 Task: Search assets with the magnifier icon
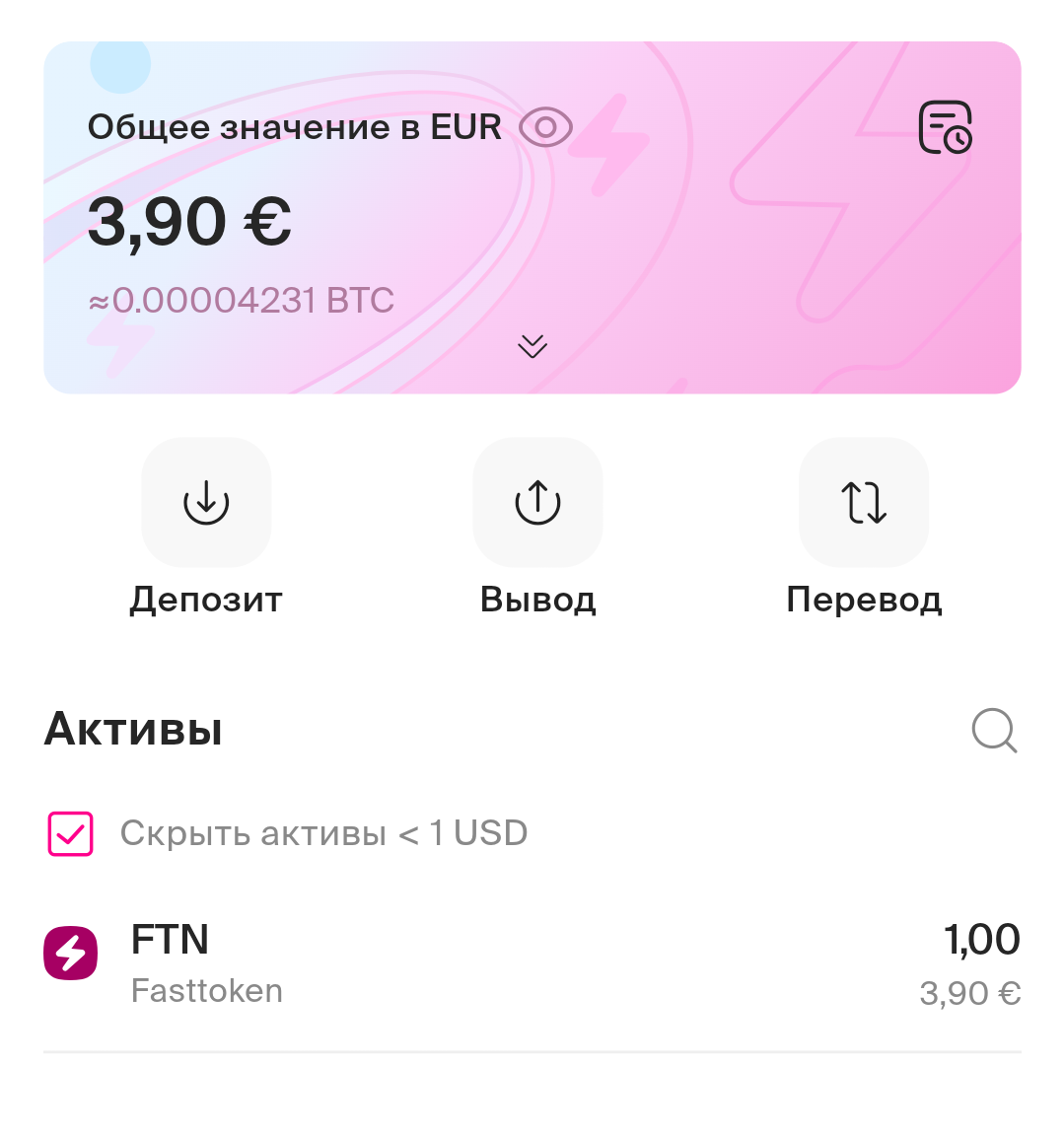[994, 731]
